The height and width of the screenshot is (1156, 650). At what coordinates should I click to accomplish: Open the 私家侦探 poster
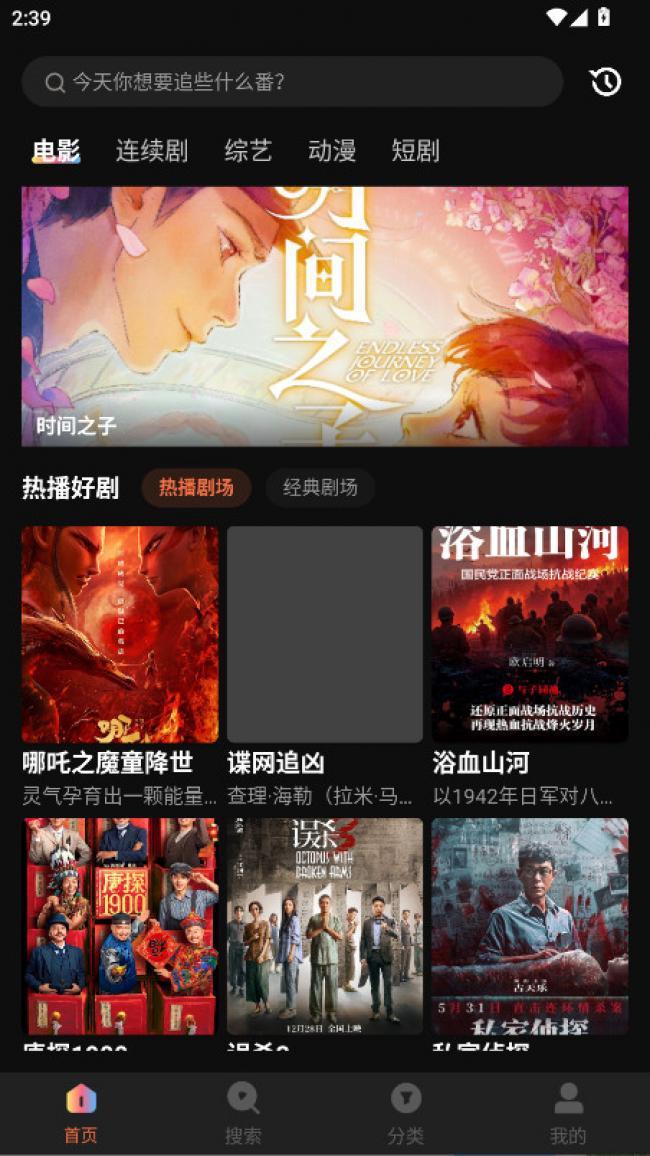pyautogui.click(x=530, y=926)
